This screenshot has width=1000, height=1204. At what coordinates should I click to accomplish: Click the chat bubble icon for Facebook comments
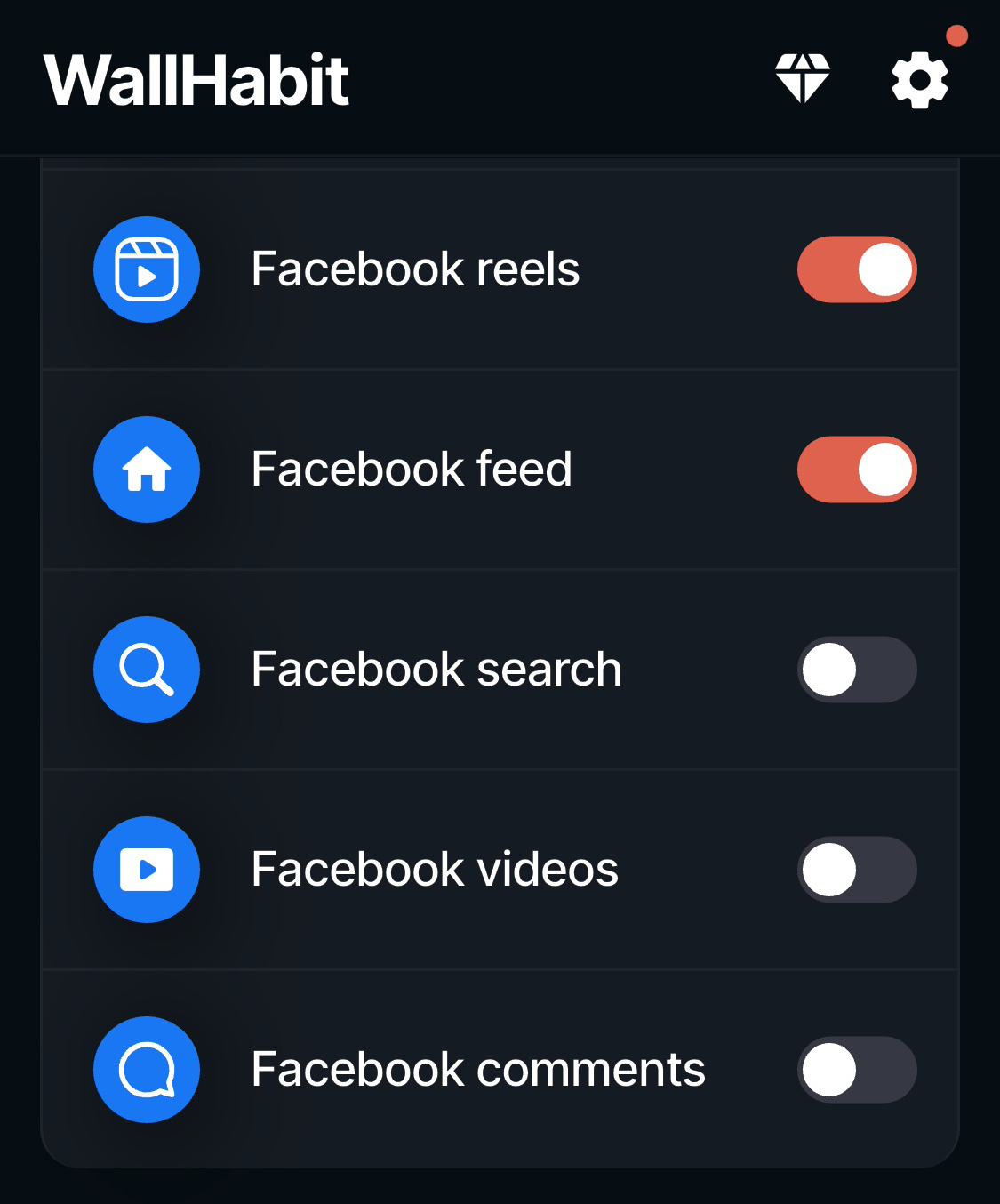(147, 1070)
